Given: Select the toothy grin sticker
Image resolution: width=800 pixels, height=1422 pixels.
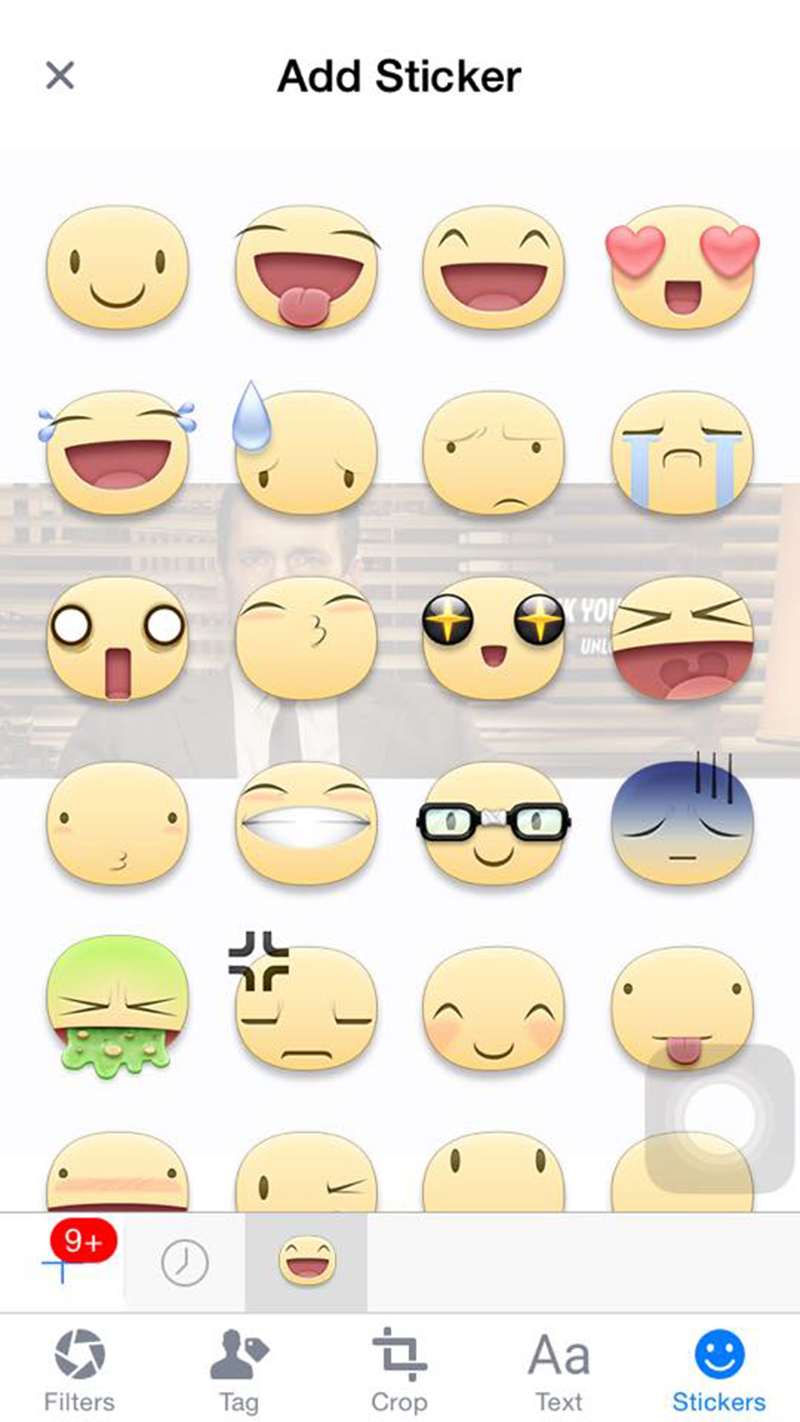Looking at the screenshot, I should (x=306, y=823).
